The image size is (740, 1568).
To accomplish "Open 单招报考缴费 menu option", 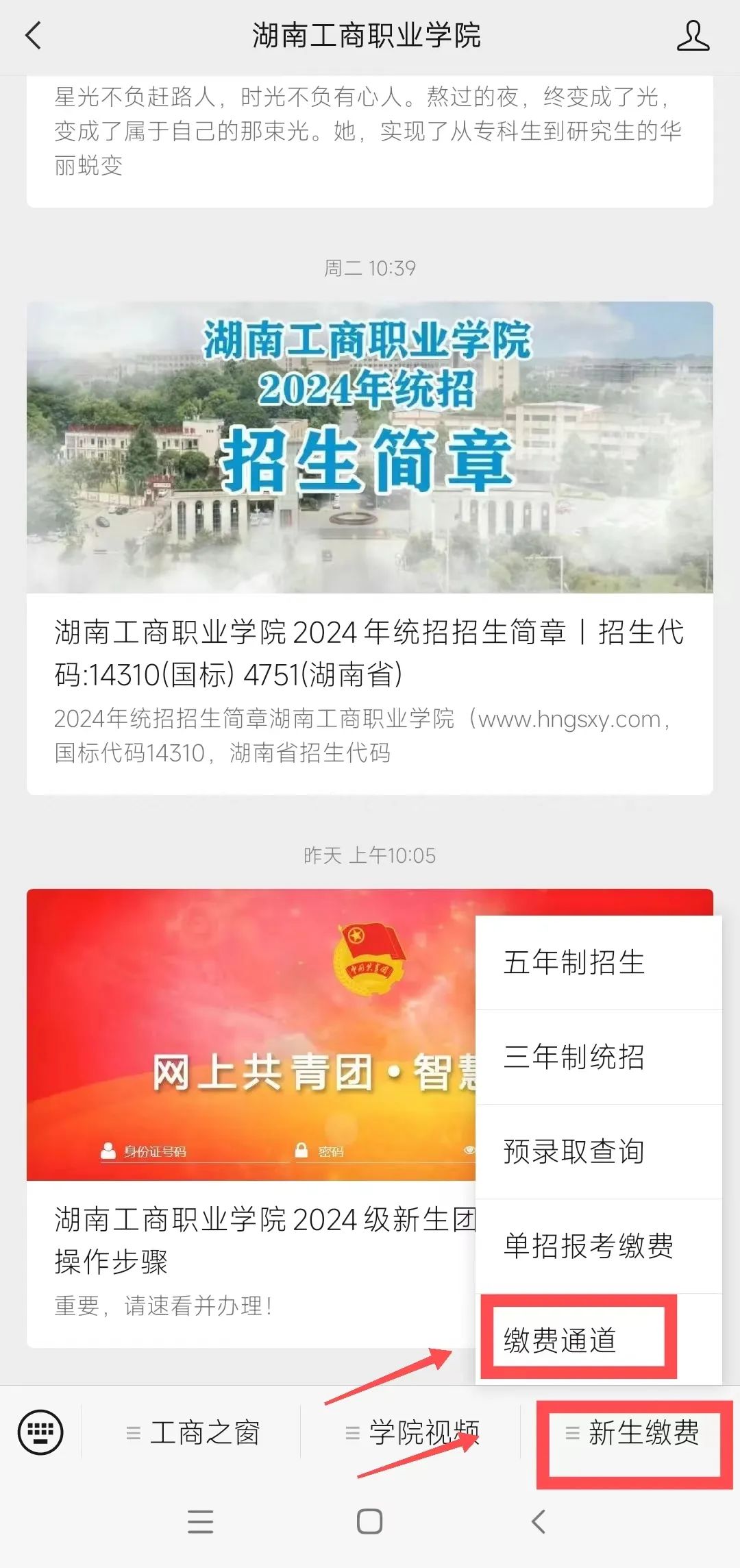I will tap(588, 1246).
